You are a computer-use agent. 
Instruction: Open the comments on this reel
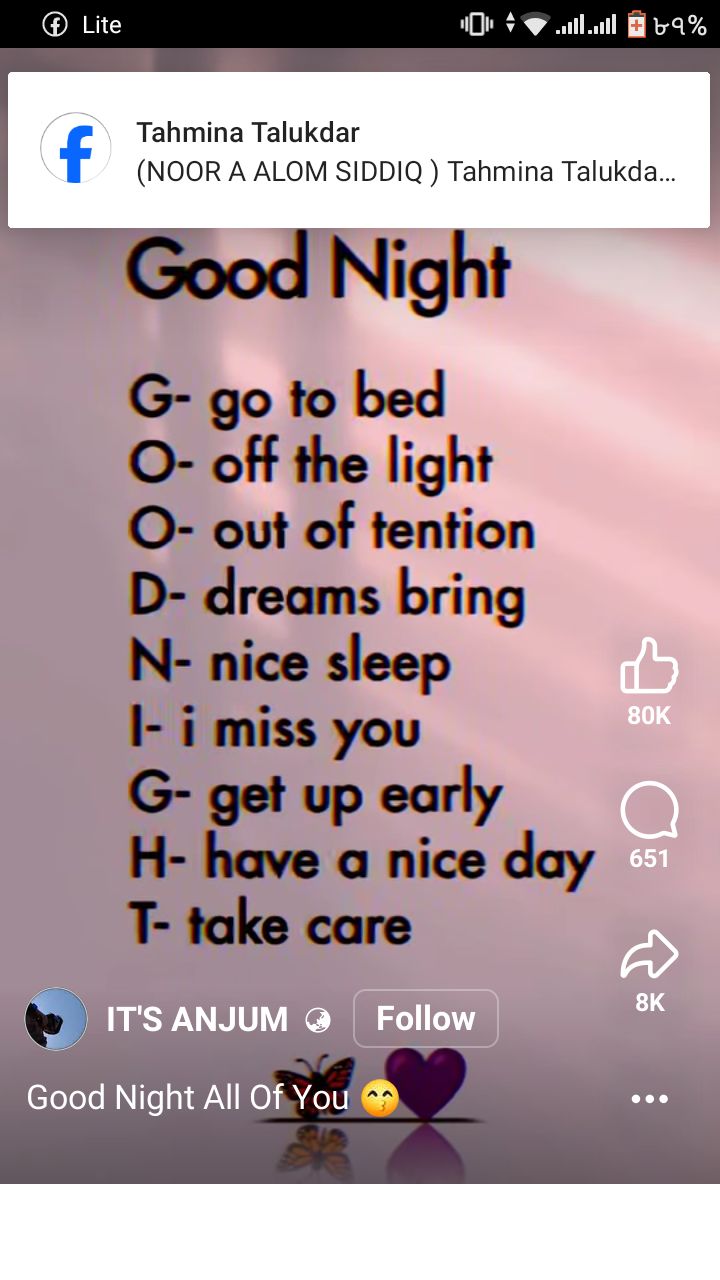tap(649, 809)
